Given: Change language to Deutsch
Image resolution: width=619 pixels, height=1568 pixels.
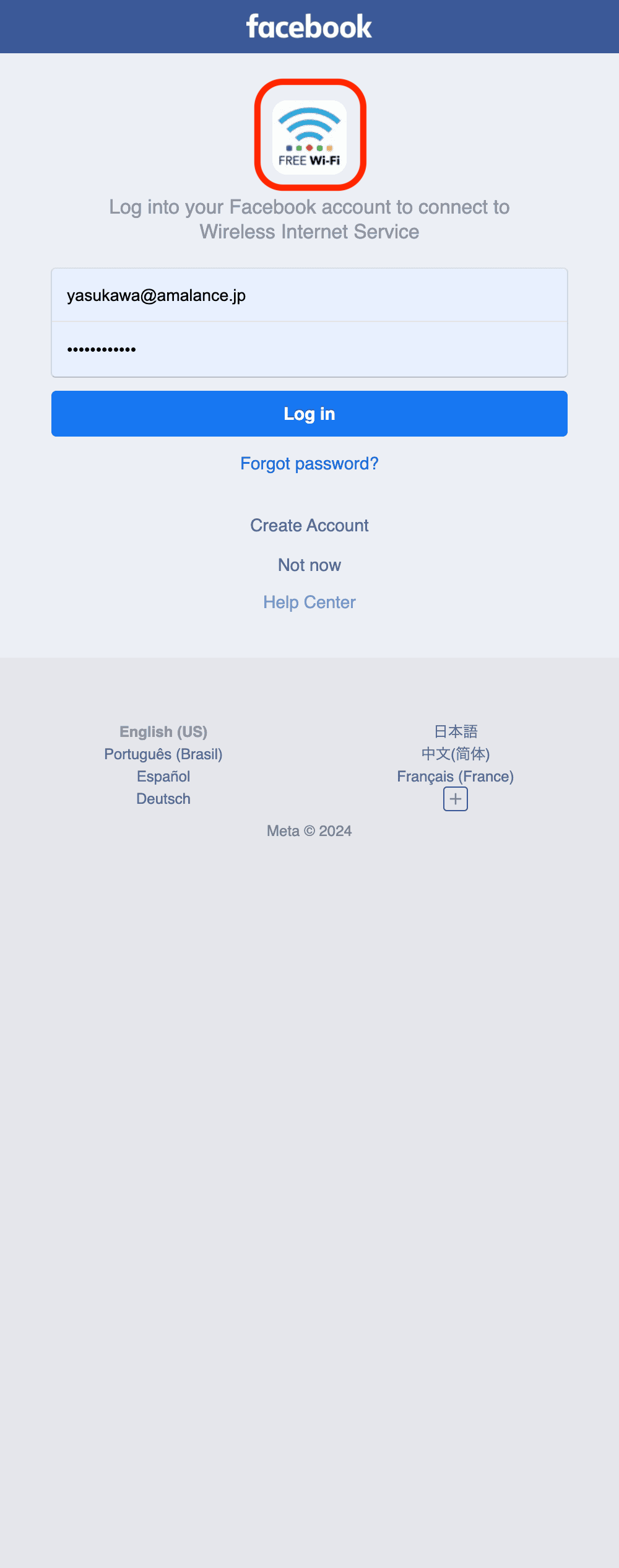Looking at the screenshot, I should 163,799.
